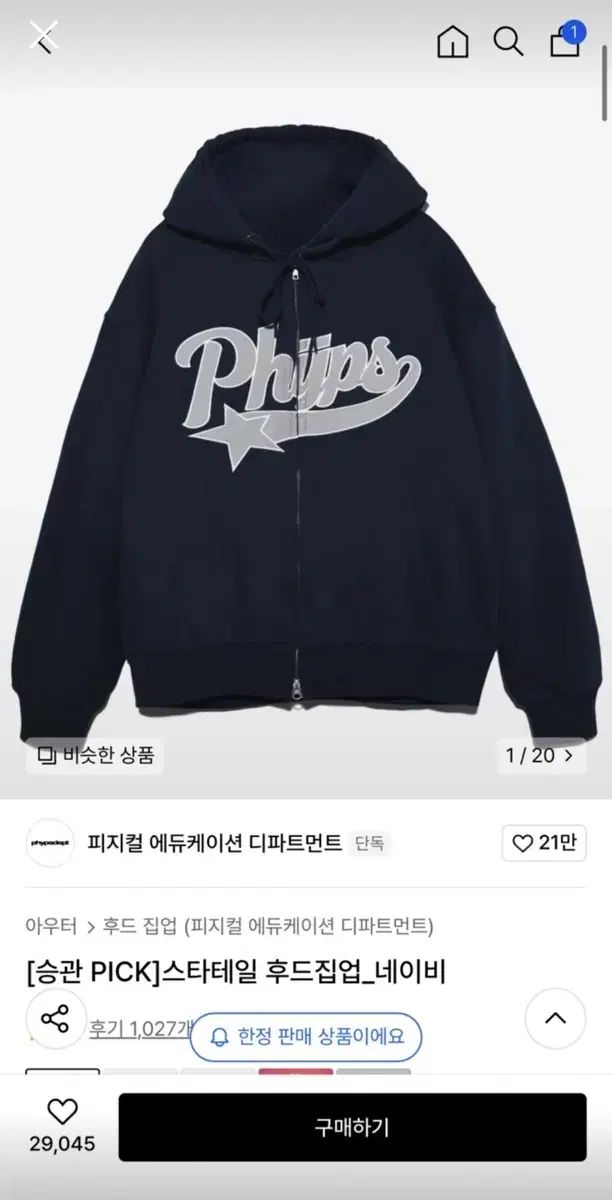
Task: View similar products (비슷한 상품)
Action: [95, 755]
